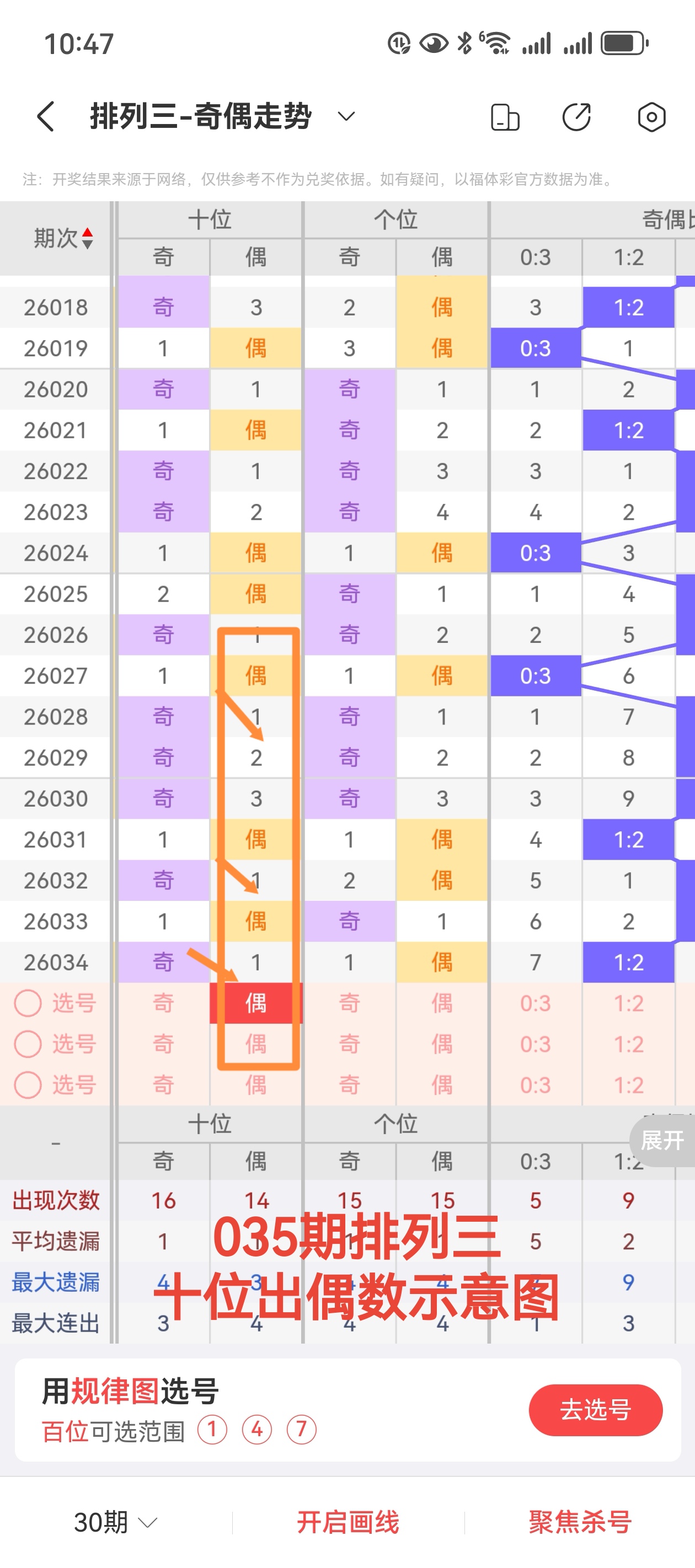Select circled number ④ for 百位 range
695x1568 pixels.
(258, 1430)
